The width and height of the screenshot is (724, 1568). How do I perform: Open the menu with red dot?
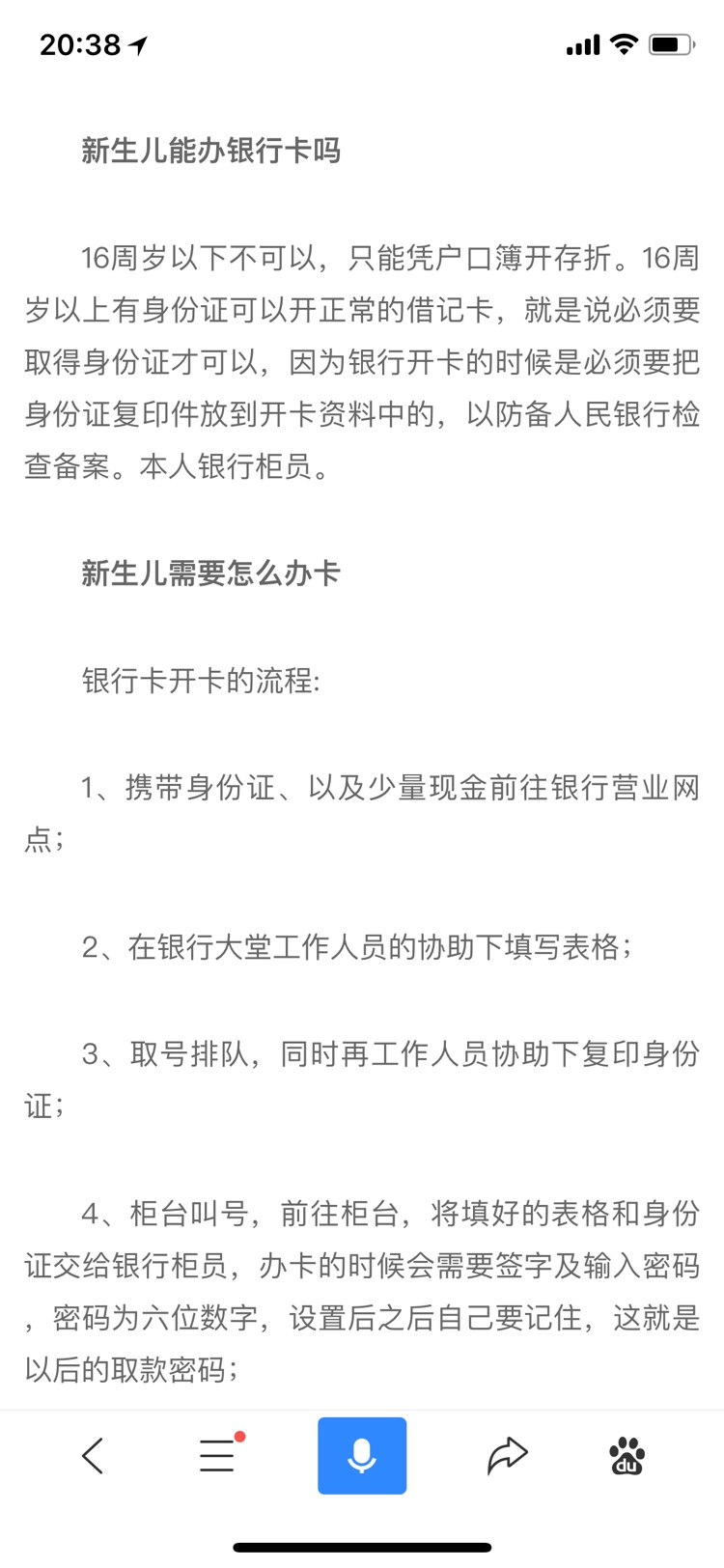pos(217,1455)
